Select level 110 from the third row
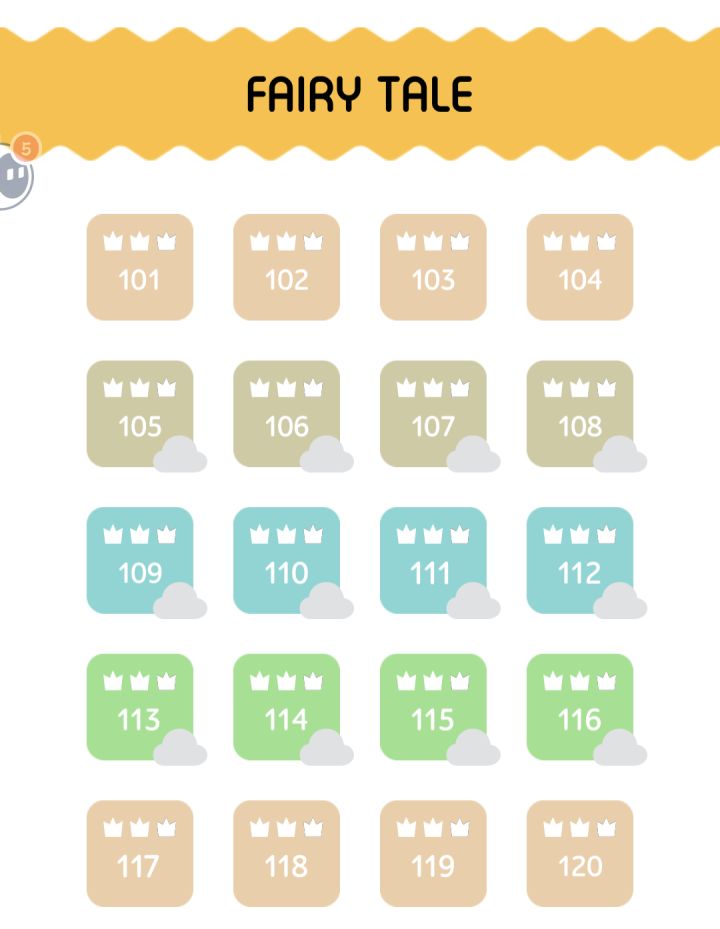The width and height of the screenshot is (720, 929). pyautogui.click(x=288, y=560)
